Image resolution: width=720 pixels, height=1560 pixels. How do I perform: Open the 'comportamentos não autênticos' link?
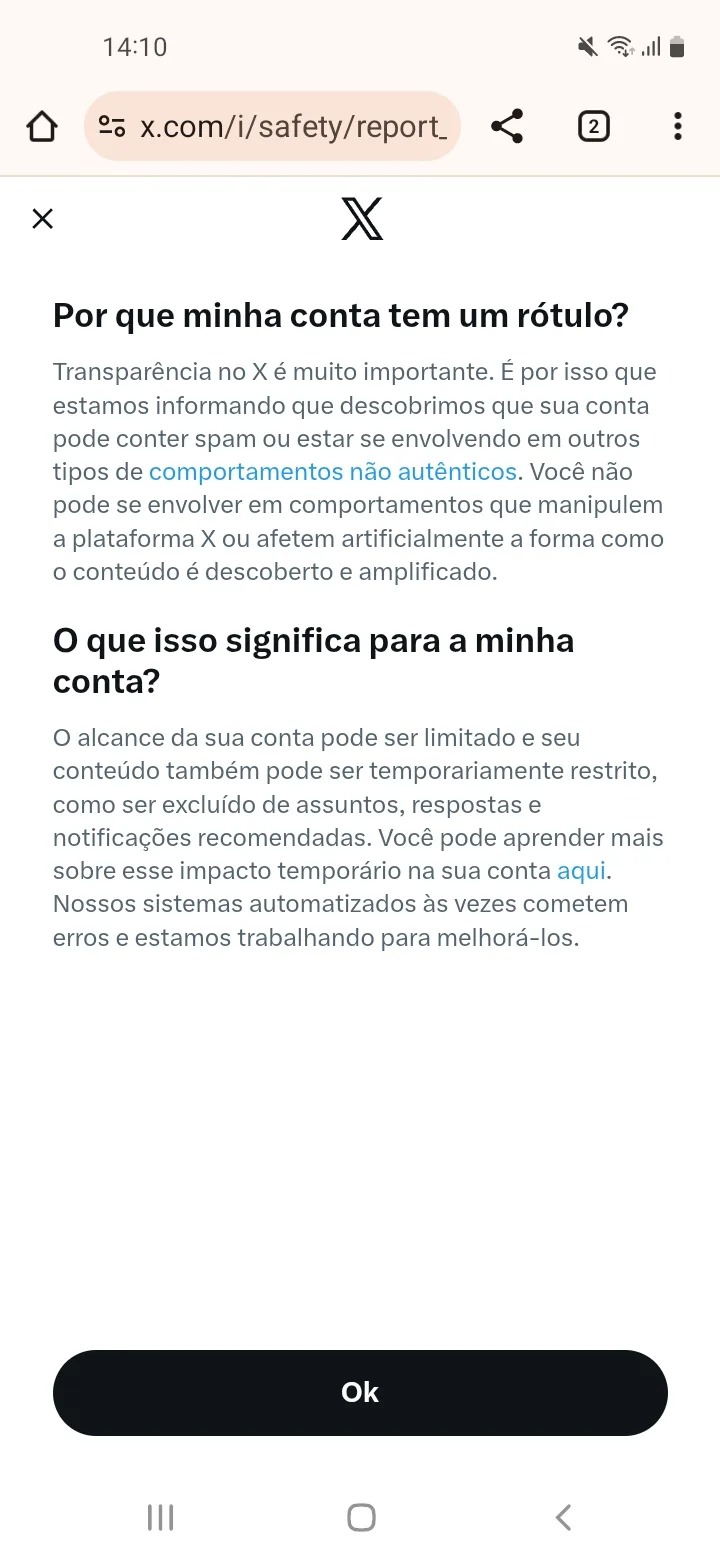pyautogui.click(x=332, y=472)
